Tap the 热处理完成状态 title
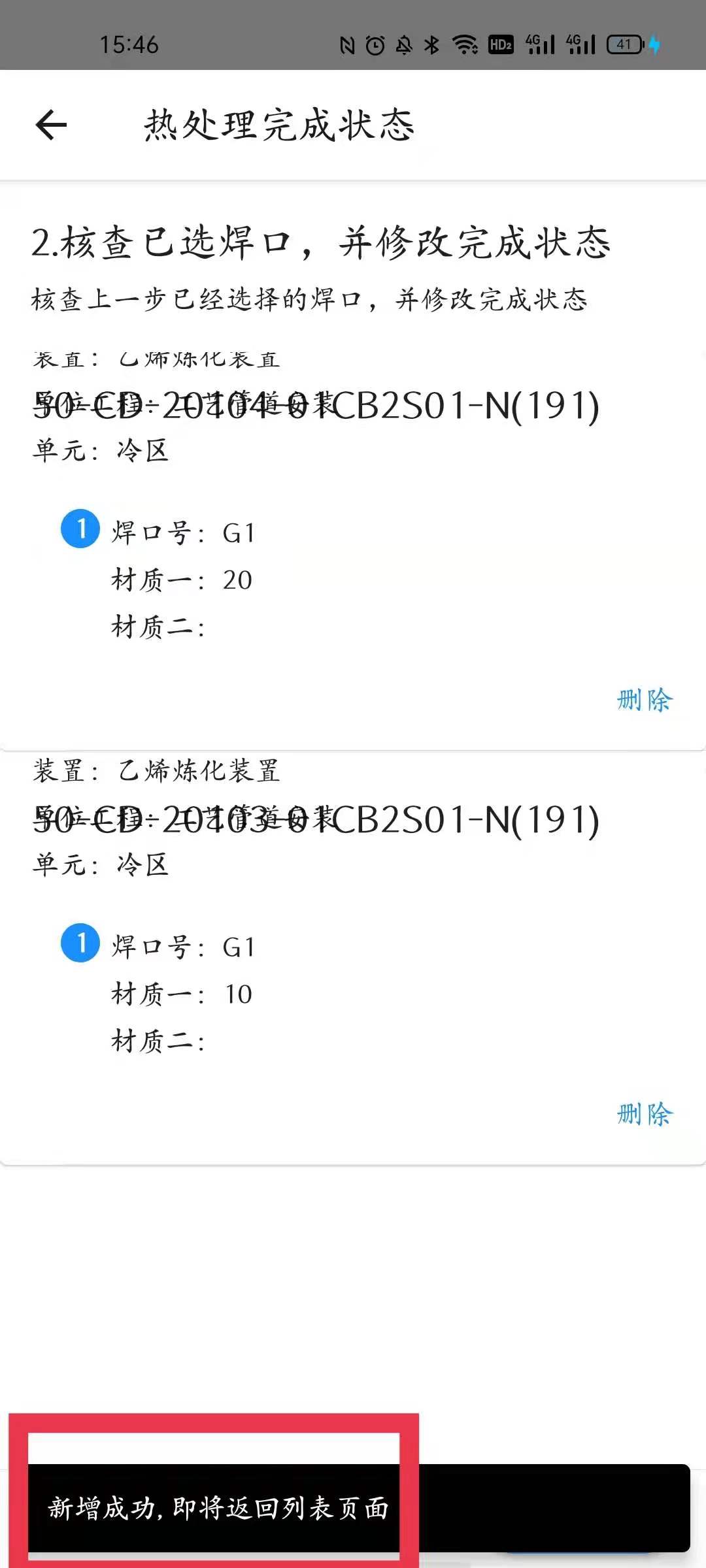The width and height of the screenshot is (706, 1568). 280,126
